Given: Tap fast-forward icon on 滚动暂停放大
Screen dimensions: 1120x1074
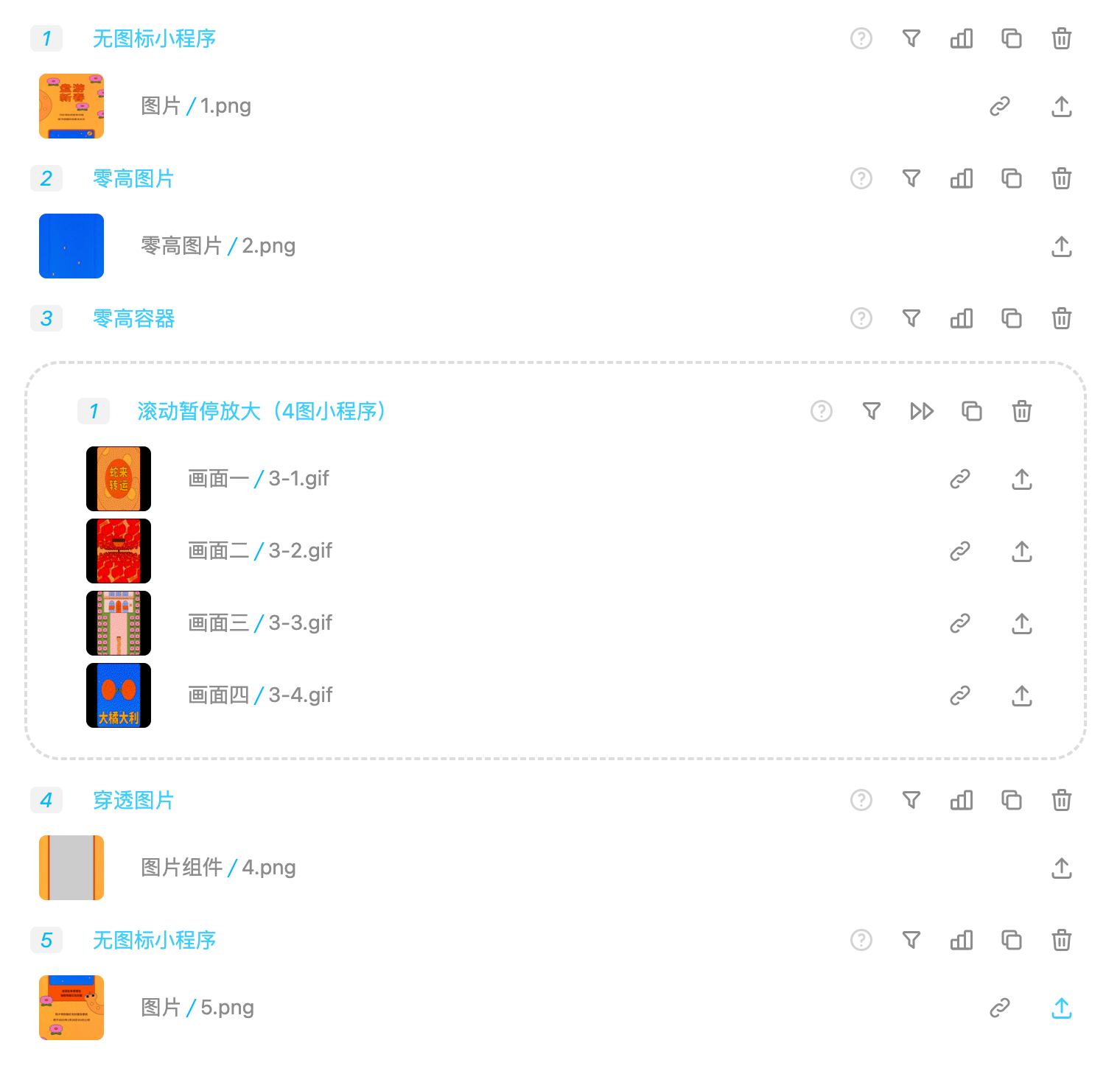Looking at the screenshot, I should click(x=921, y=411).
